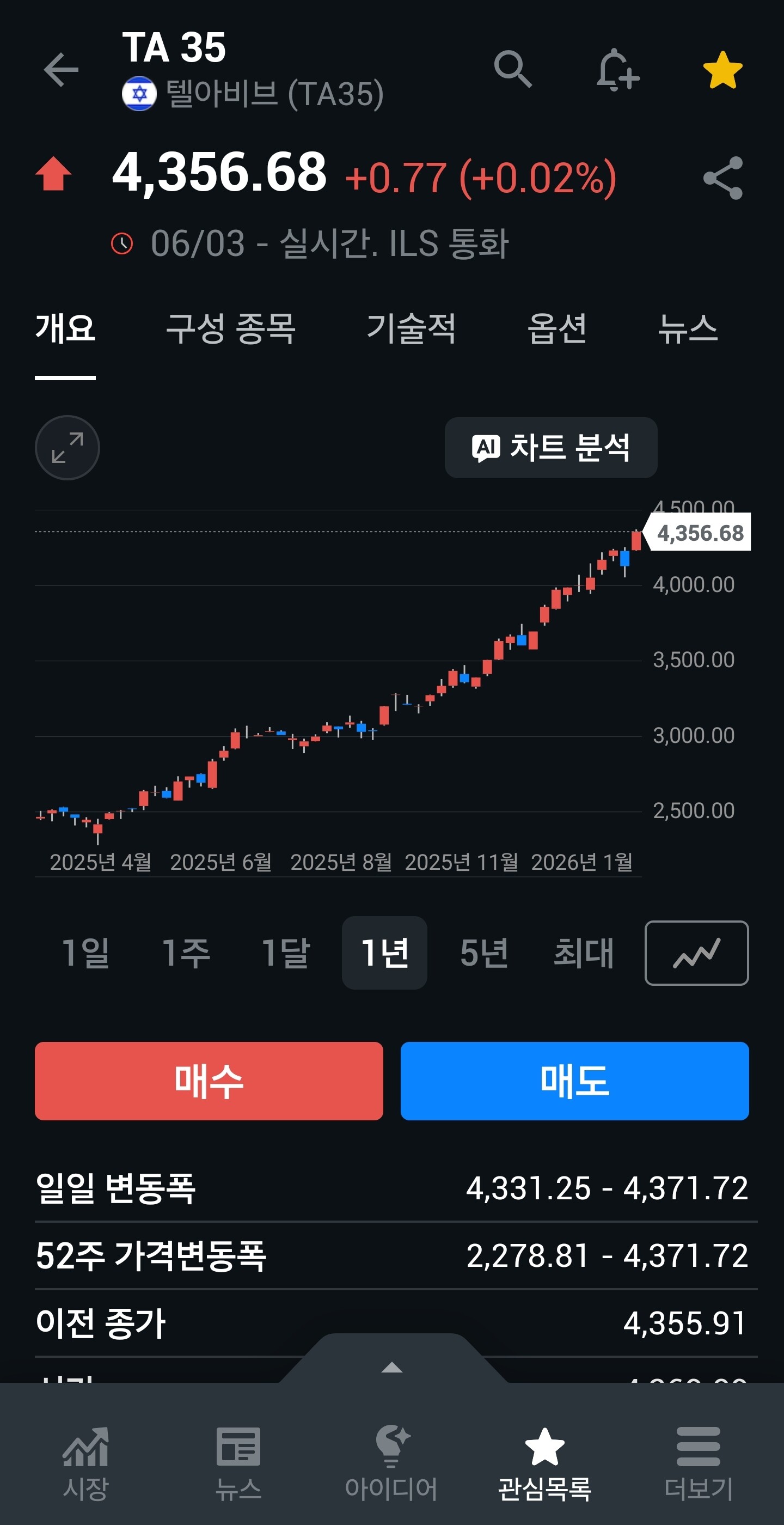
Task: Choose the 1달 chart range
Action: click(285, 953)
